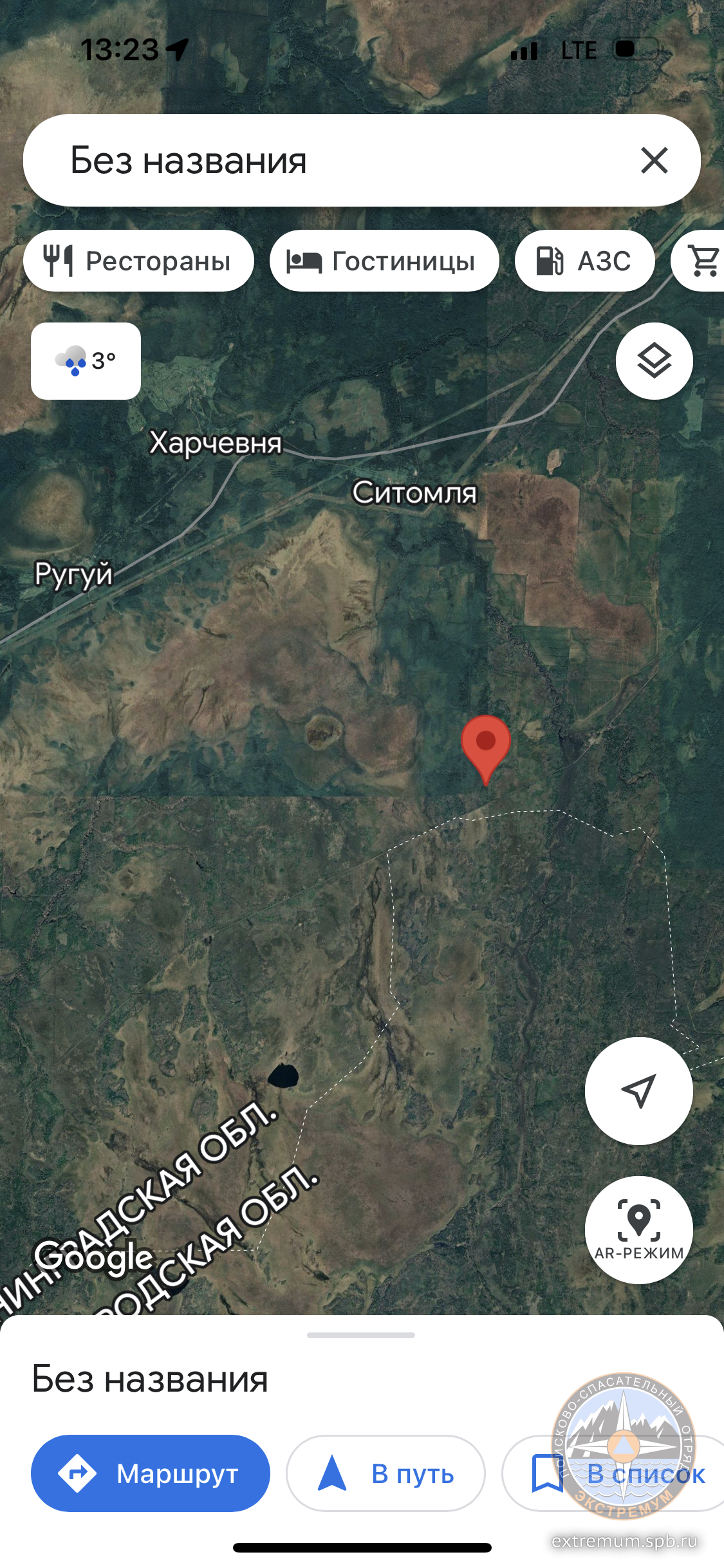Open the map layers selector
This screenshot has width=724, height=1568.
click(x=654, y=361)
